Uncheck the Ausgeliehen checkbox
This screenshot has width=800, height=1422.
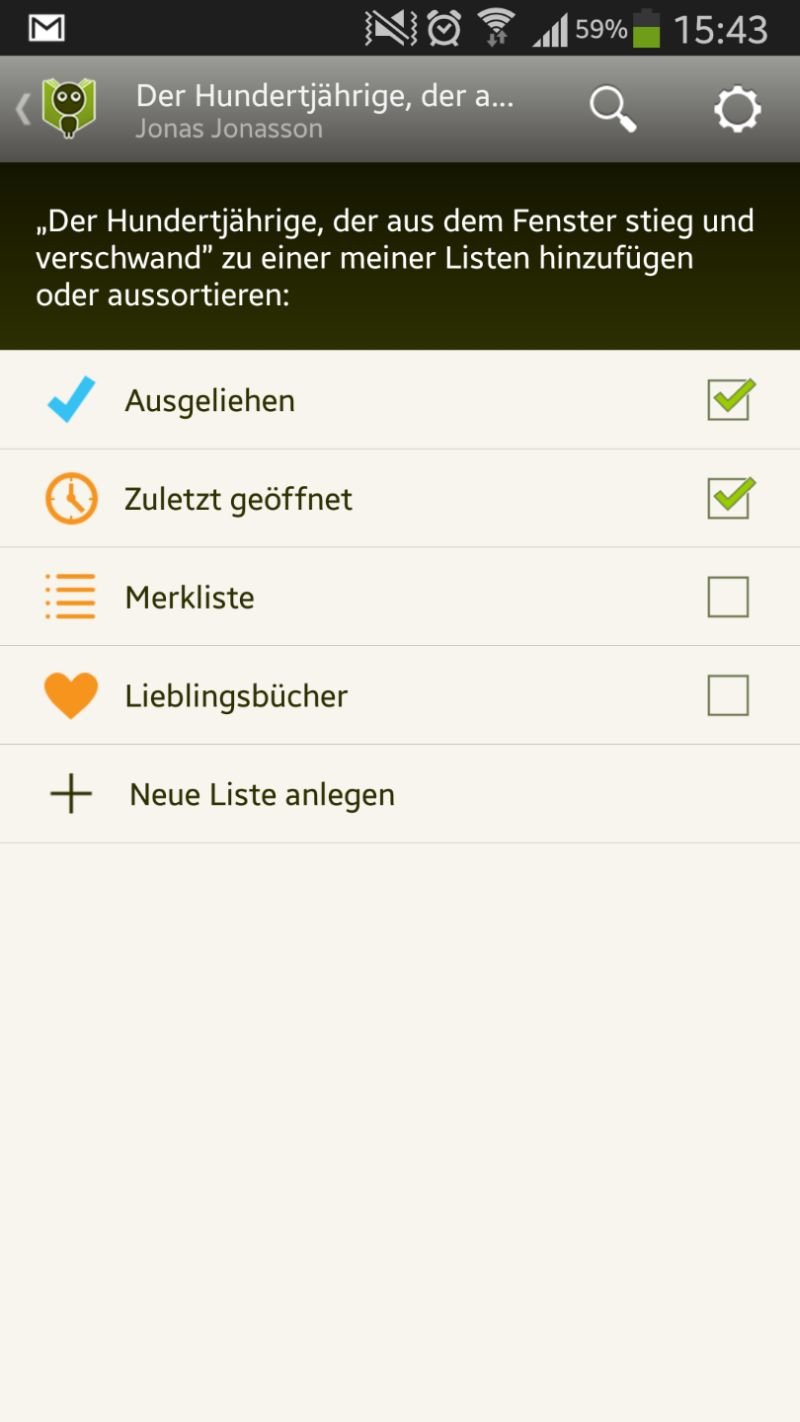tap(730, 400)
